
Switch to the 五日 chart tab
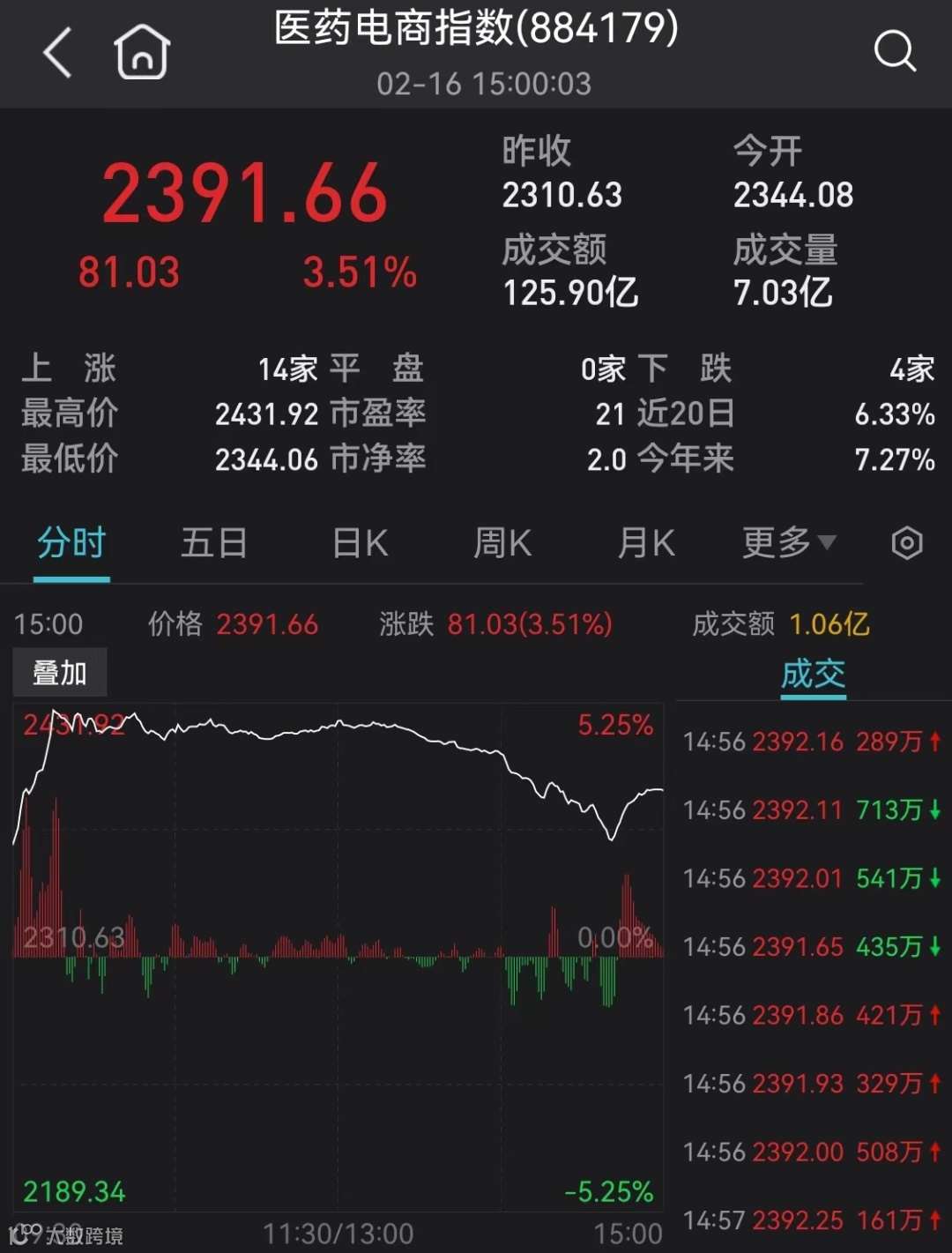[213, 543]
